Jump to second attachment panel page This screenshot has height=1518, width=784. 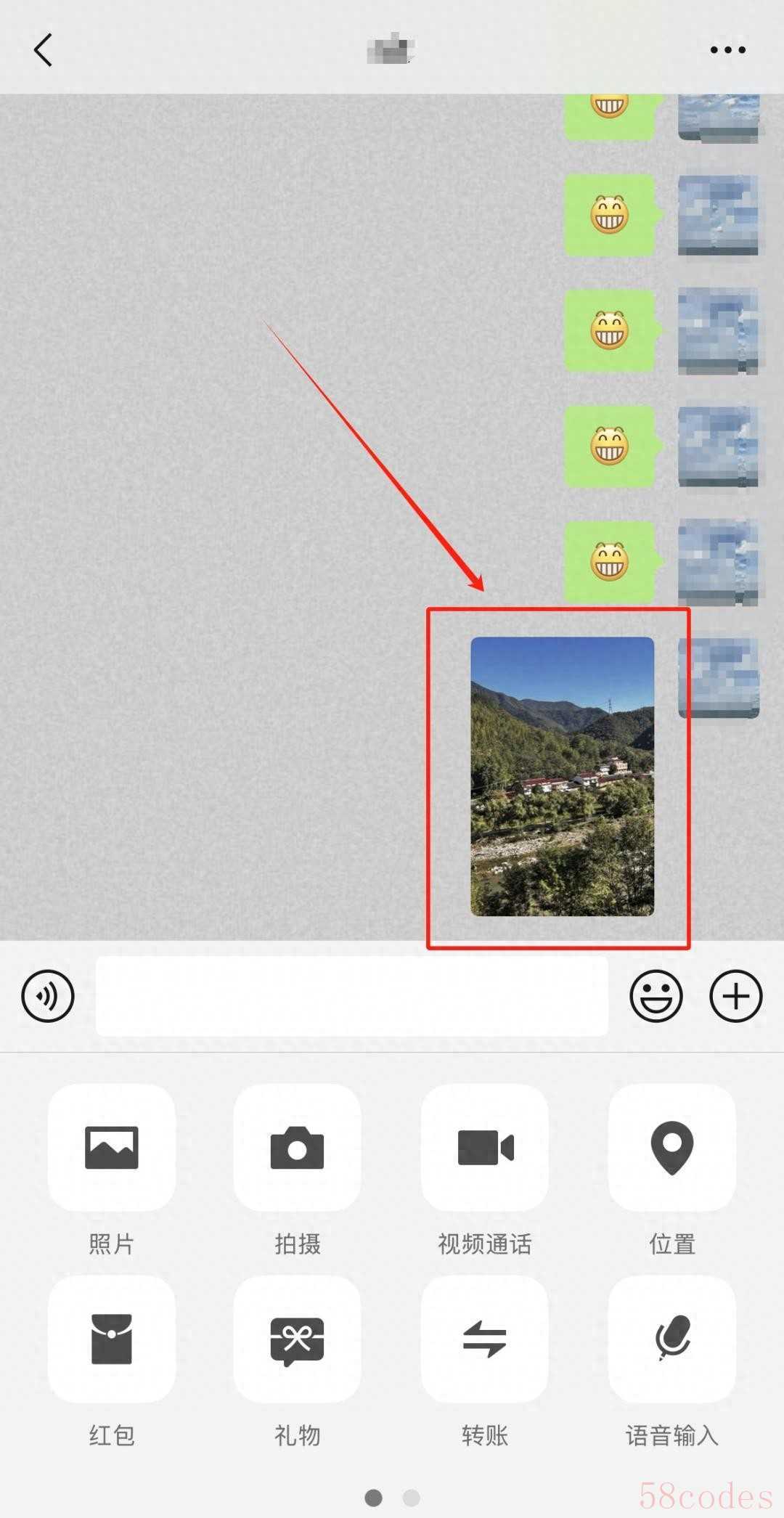click(412, 1498)
